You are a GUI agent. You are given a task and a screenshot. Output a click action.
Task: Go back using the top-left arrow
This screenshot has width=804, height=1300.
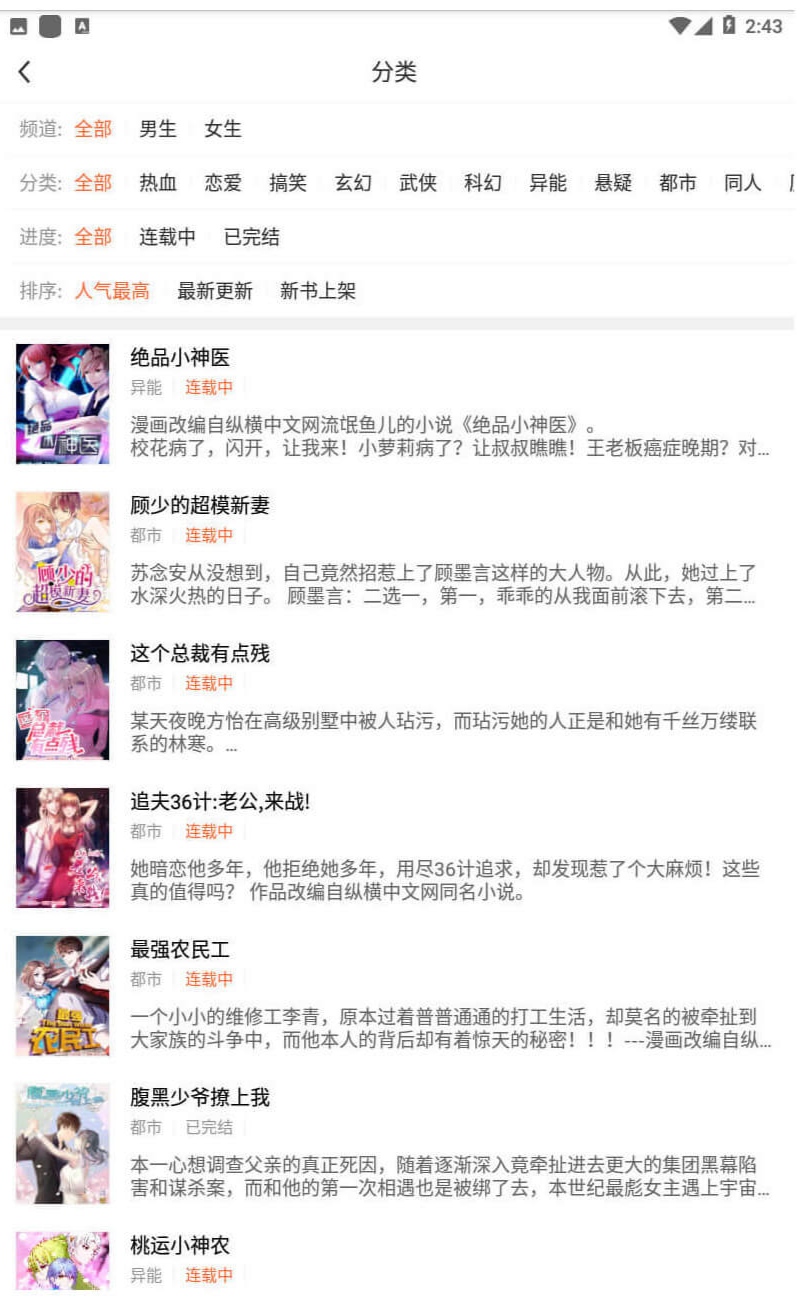[25, 72]
